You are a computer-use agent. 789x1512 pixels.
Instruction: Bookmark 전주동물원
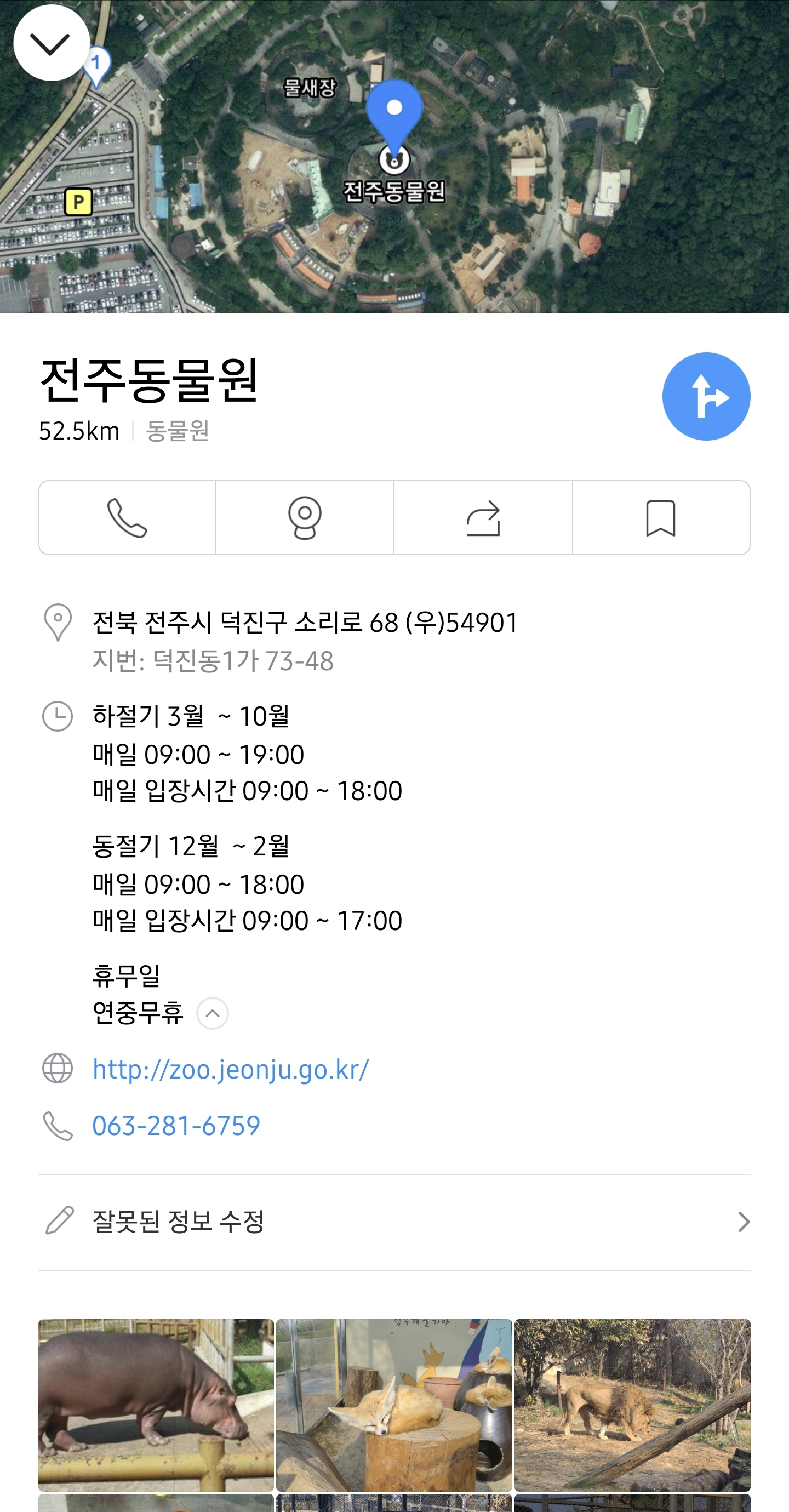pyautogui.click(x=661, y=518)
